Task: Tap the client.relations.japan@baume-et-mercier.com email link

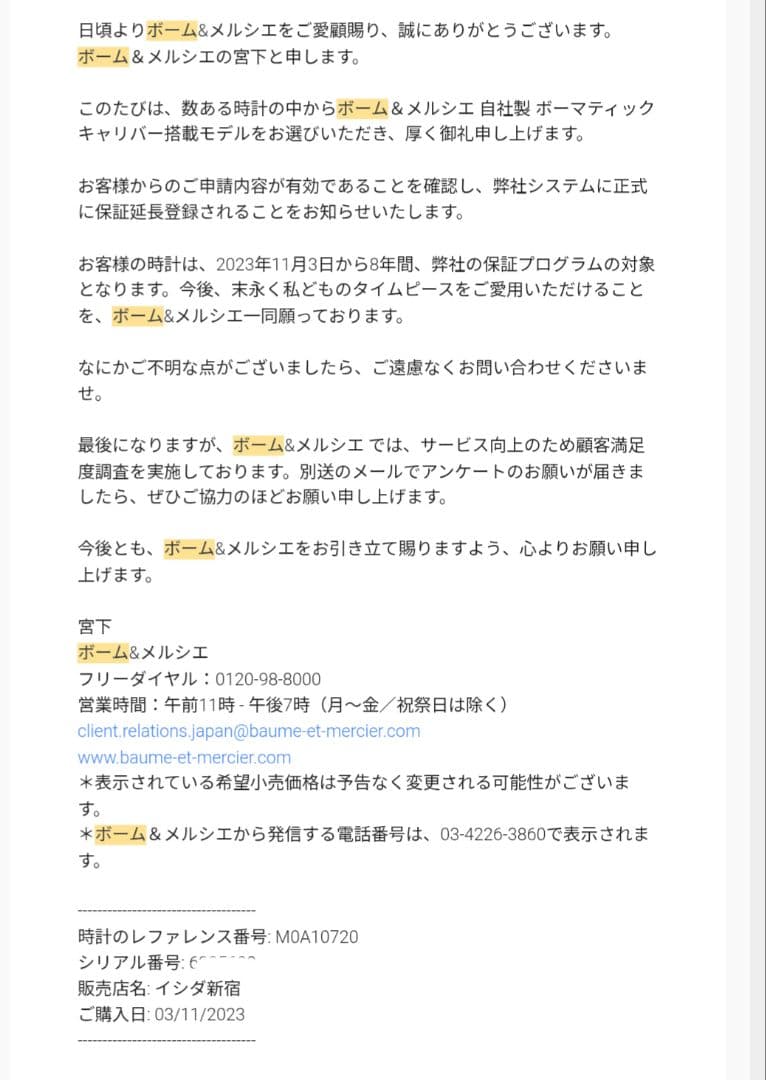Action: tap(249, 731)
